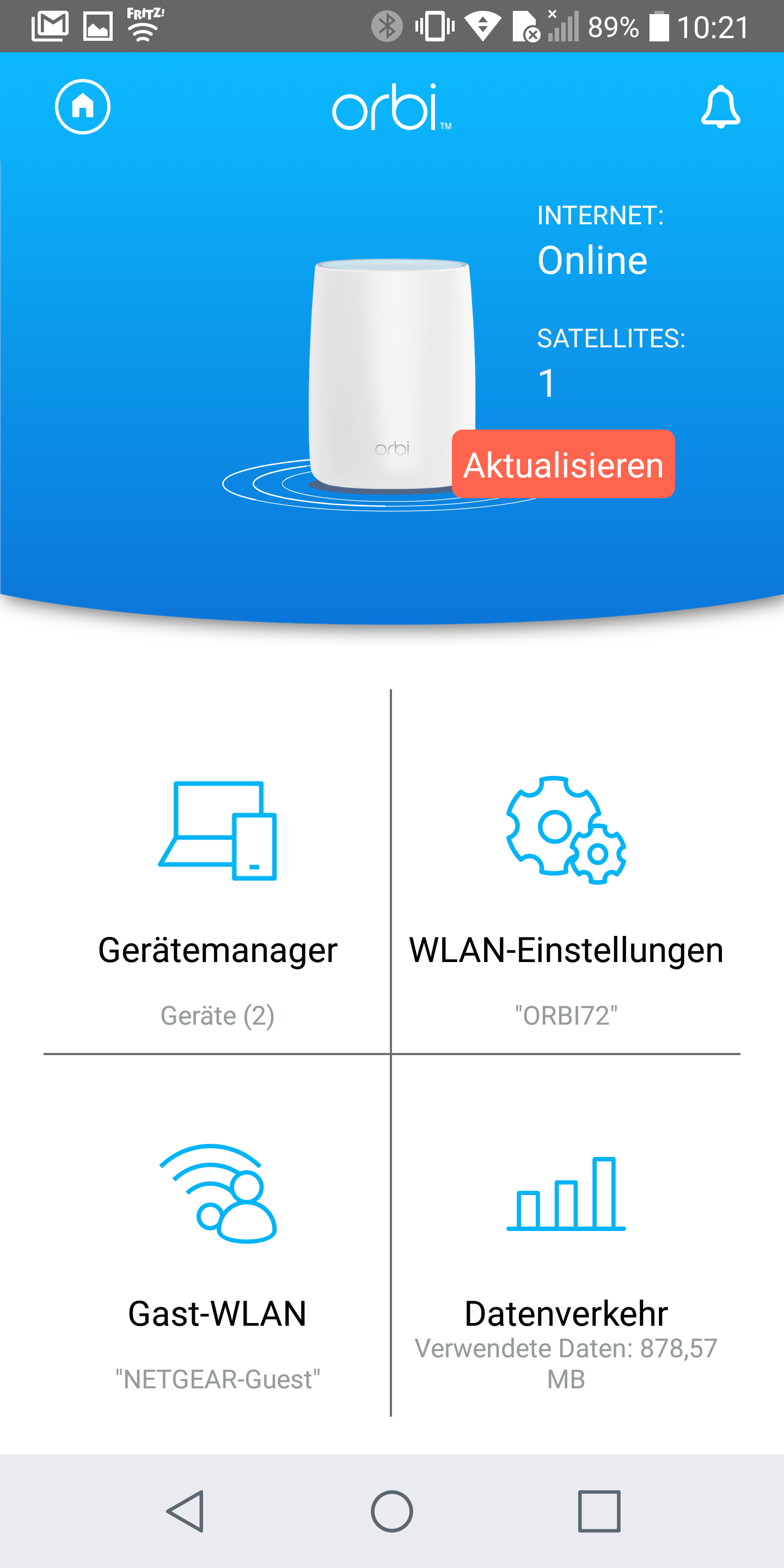Tap the Aktualisieren button
This screenshot has height=1568, width=784.
coord(563,464)
